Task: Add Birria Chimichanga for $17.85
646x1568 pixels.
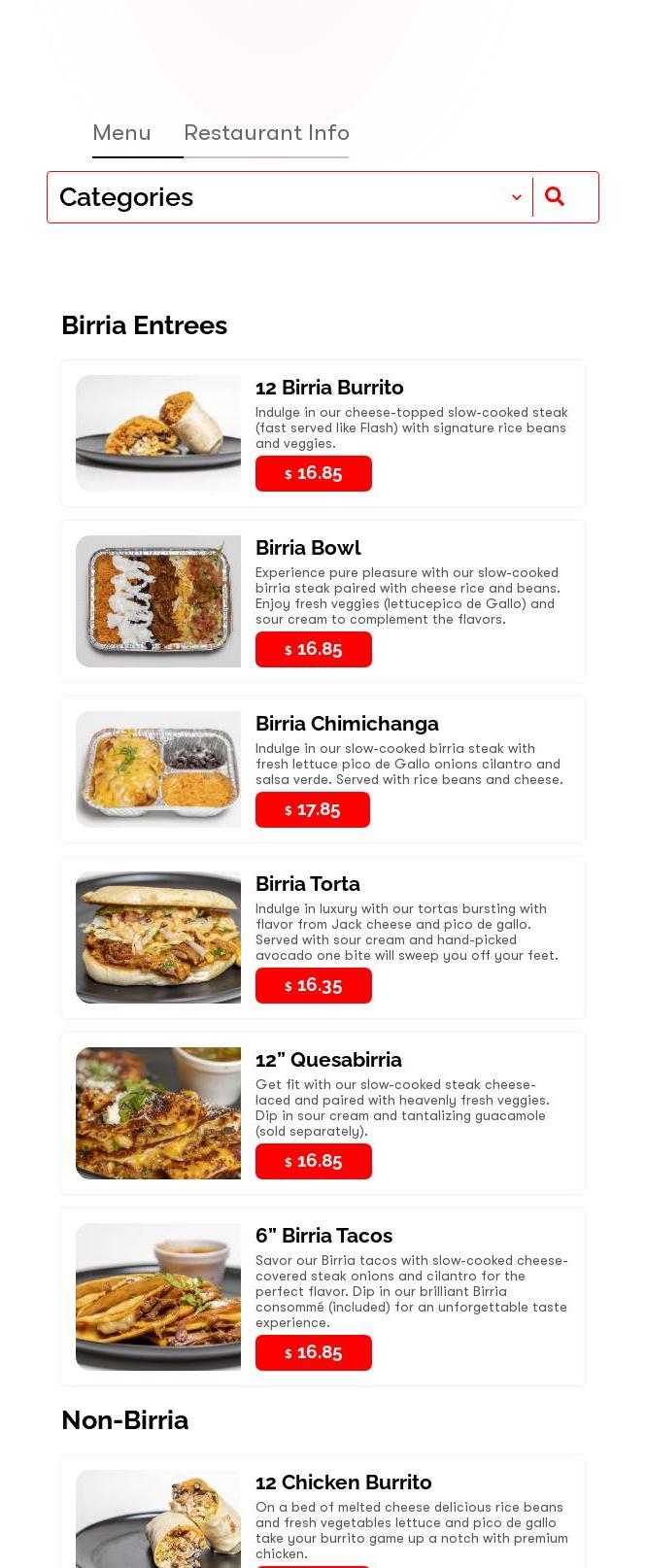Action: (x=312, y=810)
